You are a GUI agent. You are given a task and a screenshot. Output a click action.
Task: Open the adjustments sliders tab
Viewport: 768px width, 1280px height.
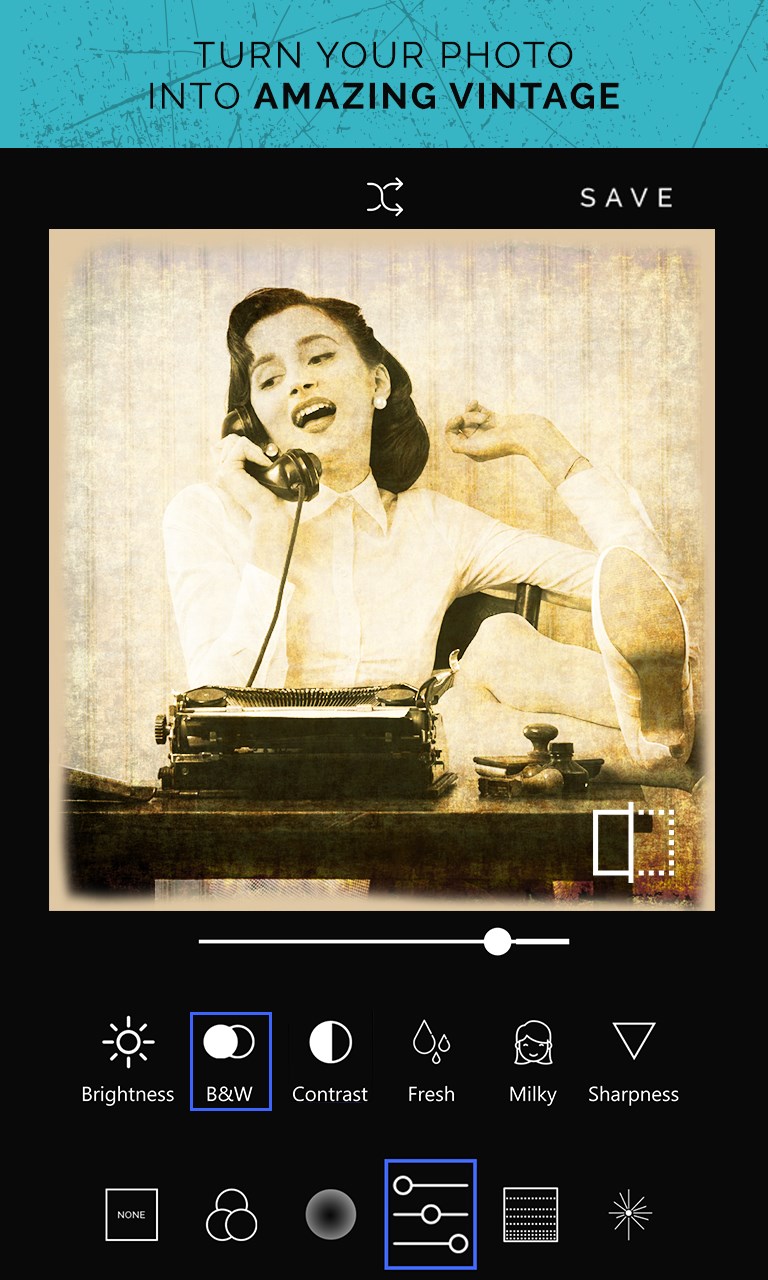coord(431,1214)
